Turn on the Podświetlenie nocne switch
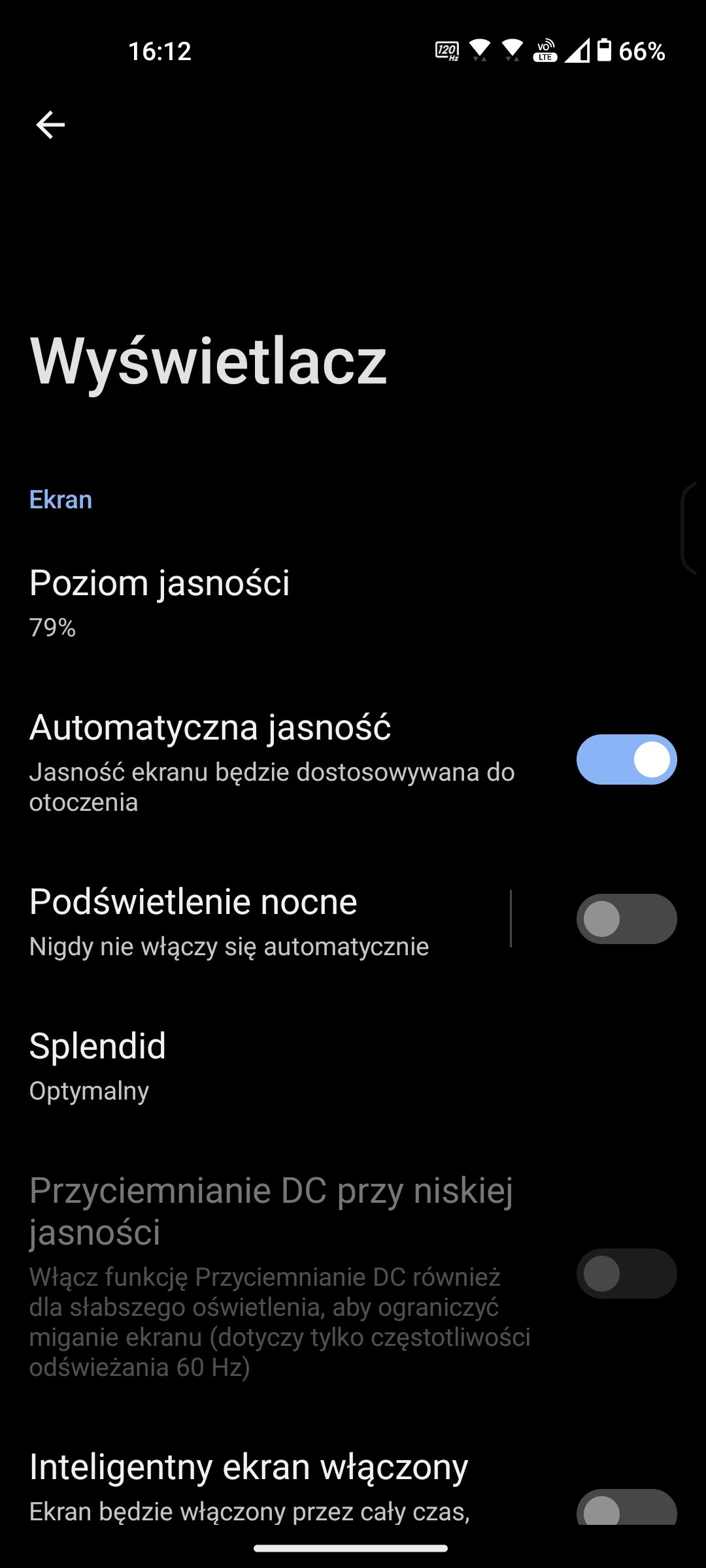Image resolution: width=706 pixels, height=1568 pixels. coord(626,919)
